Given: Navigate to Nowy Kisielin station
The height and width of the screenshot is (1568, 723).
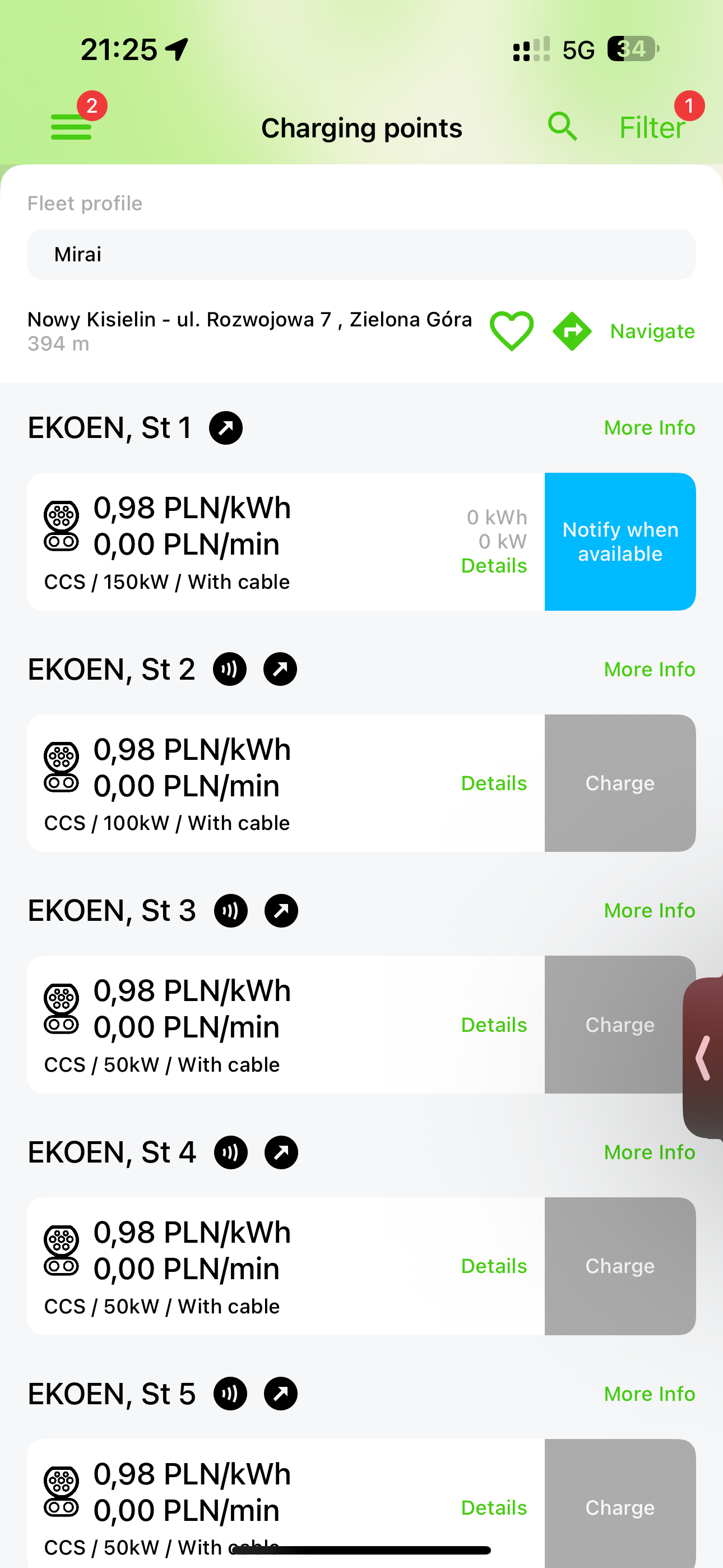Looking at the screenshot, I should pos(623,331).
